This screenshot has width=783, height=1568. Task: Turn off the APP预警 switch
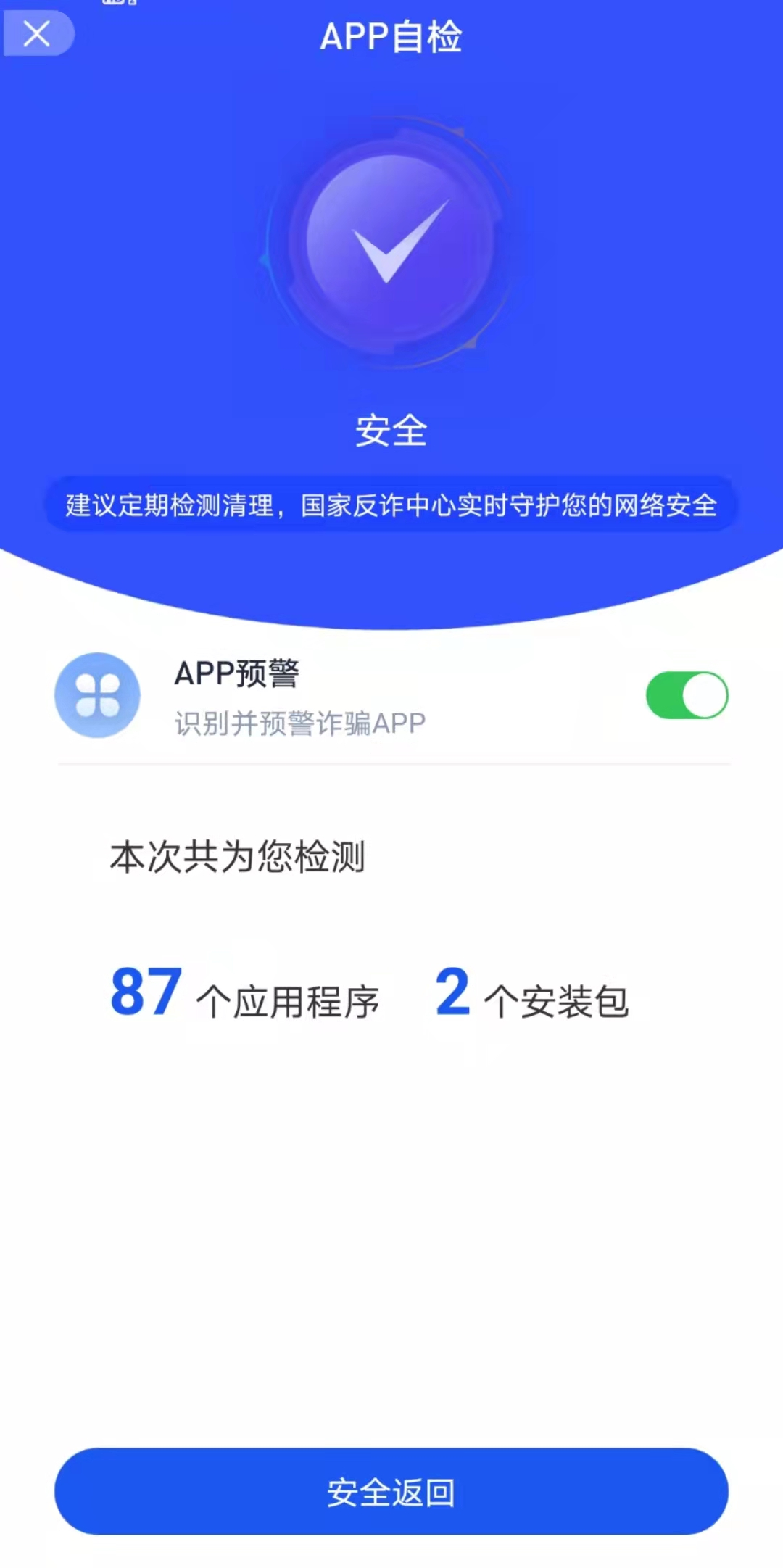coord(687,695)
